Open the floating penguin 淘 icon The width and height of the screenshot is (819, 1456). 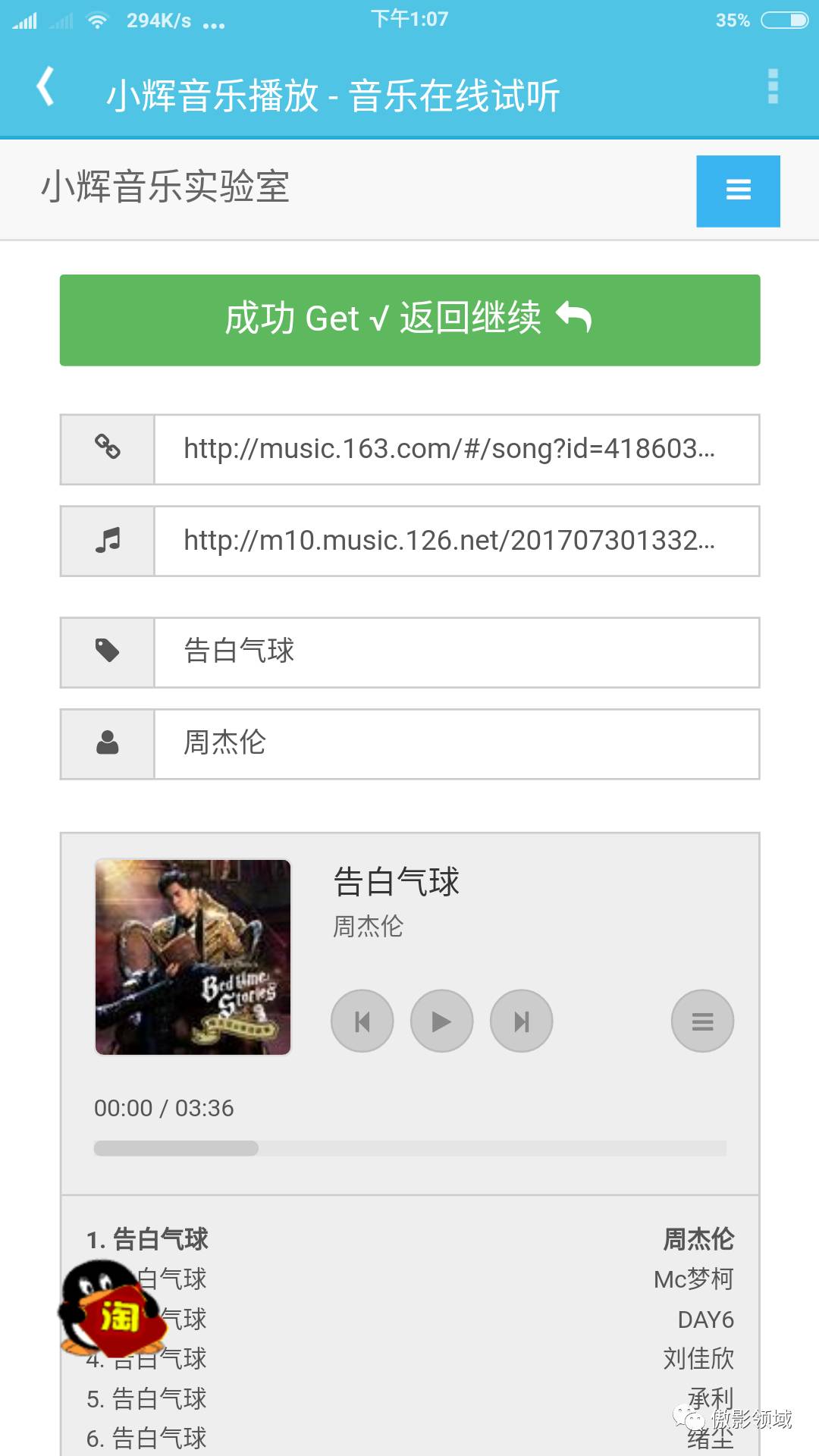[112, 1310]
